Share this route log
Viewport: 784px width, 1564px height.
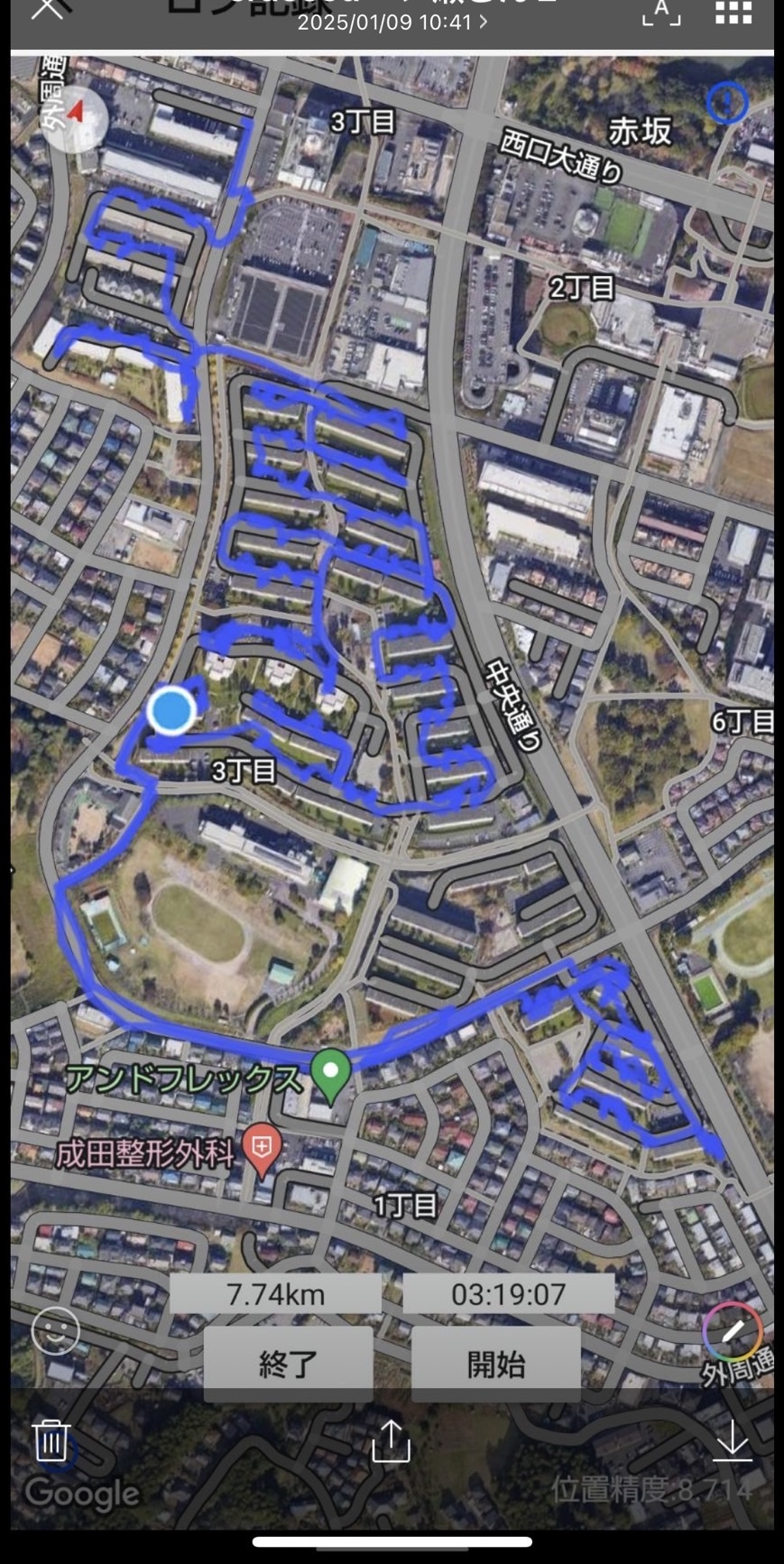391,1440
